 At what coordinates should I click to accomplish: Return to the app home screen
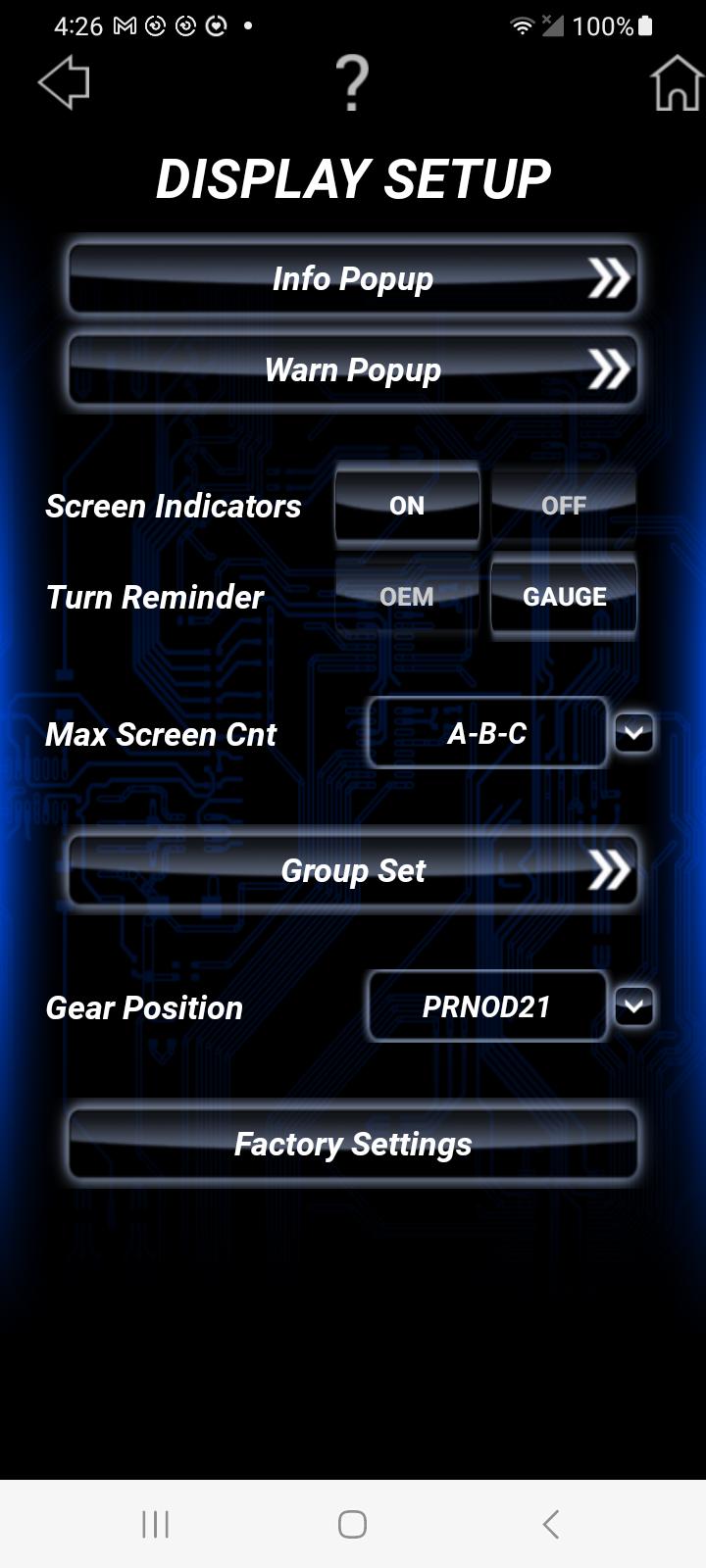click(x=676, y=83)
